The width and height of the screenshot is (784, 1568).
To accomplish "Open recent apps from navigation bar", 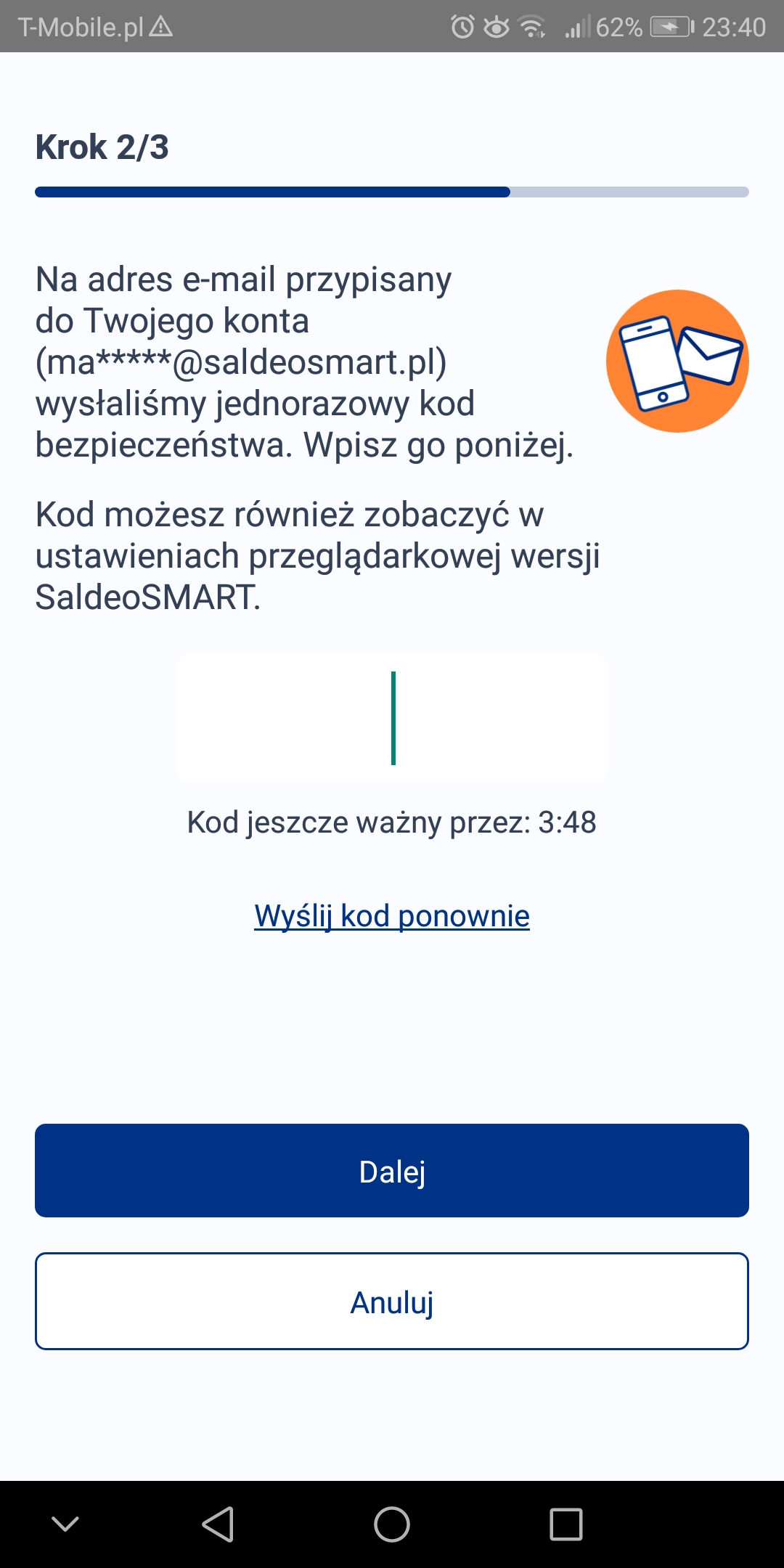I will tap(566, 1524).
